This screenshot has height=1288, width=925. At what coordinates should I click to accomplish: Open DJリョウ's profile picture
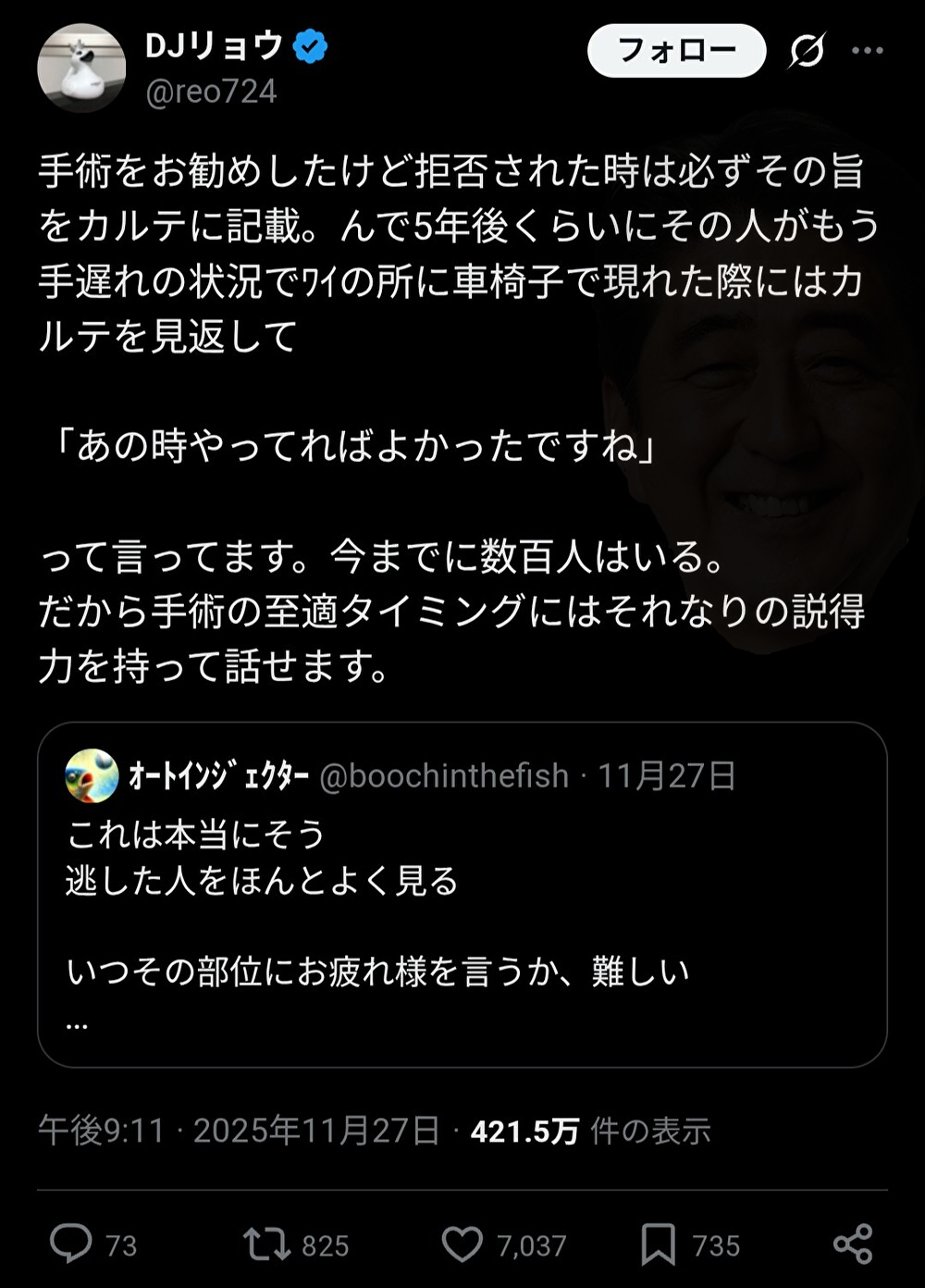click(81, 68)
